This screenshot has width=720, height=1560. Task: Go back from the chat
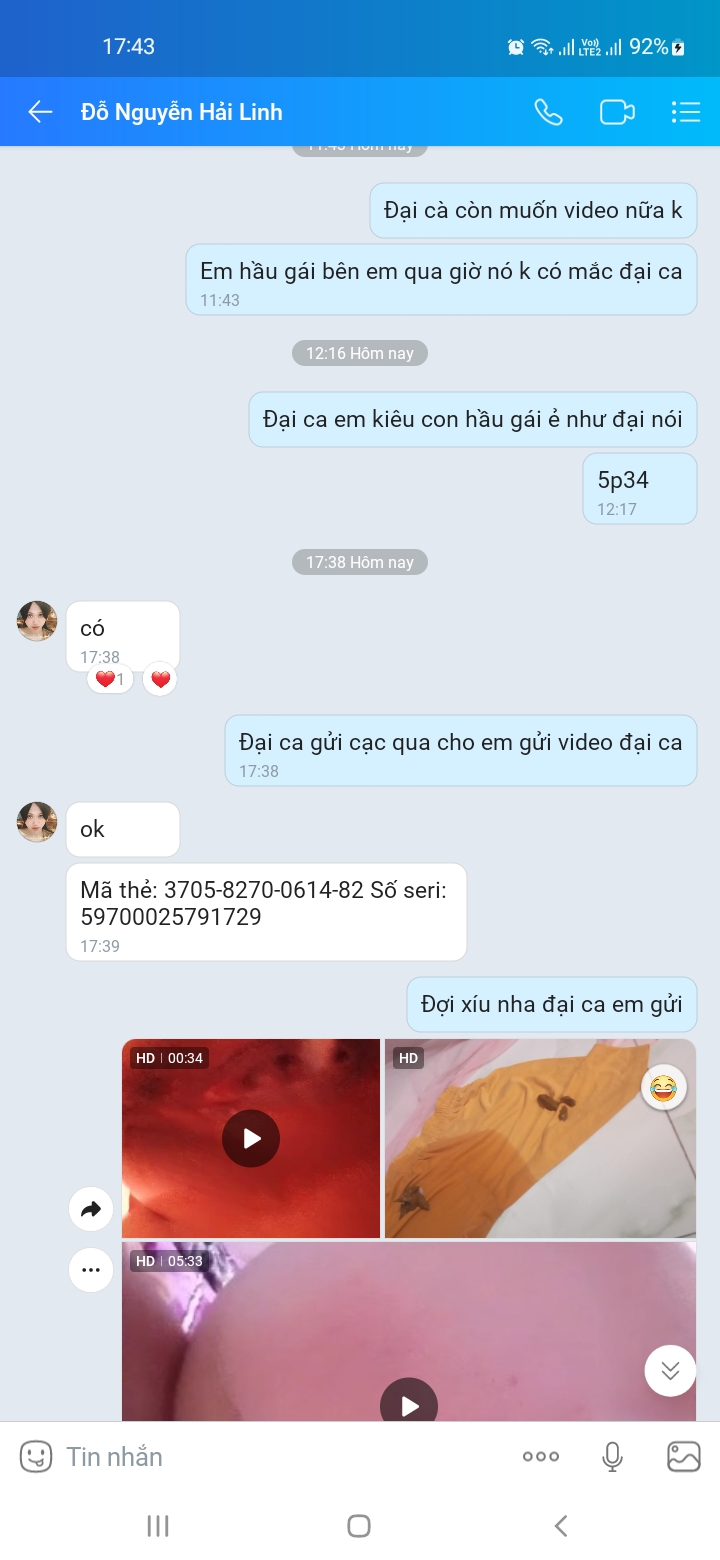pyautogui.click(x=40, y=112)
